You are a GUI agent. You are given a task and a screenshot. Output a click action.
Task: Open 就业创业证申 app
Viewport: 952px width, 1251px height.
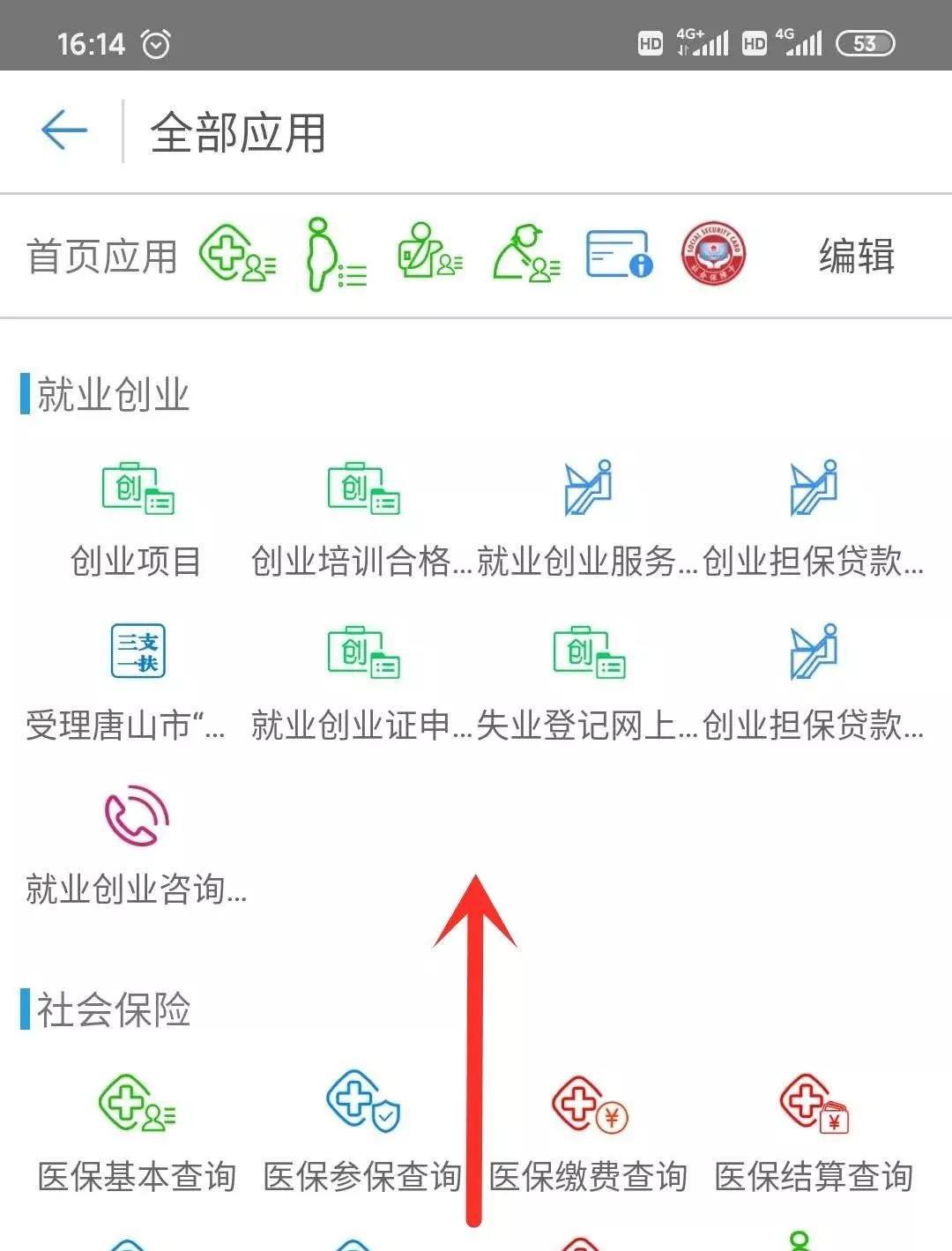[362, 679]
